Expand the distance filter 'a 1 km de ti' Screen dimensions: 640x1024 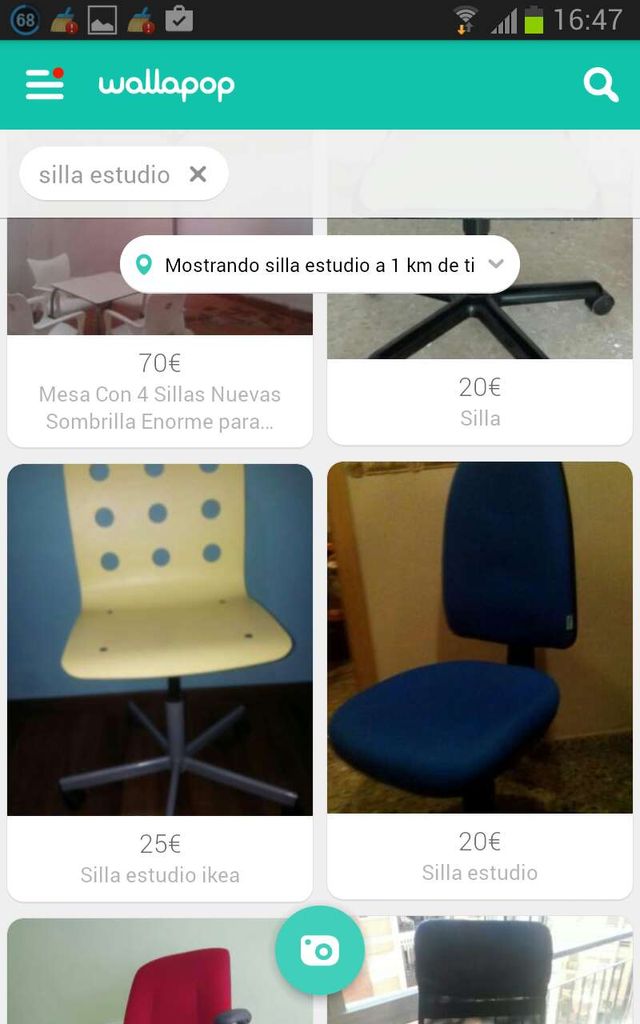tap(320, 264)
